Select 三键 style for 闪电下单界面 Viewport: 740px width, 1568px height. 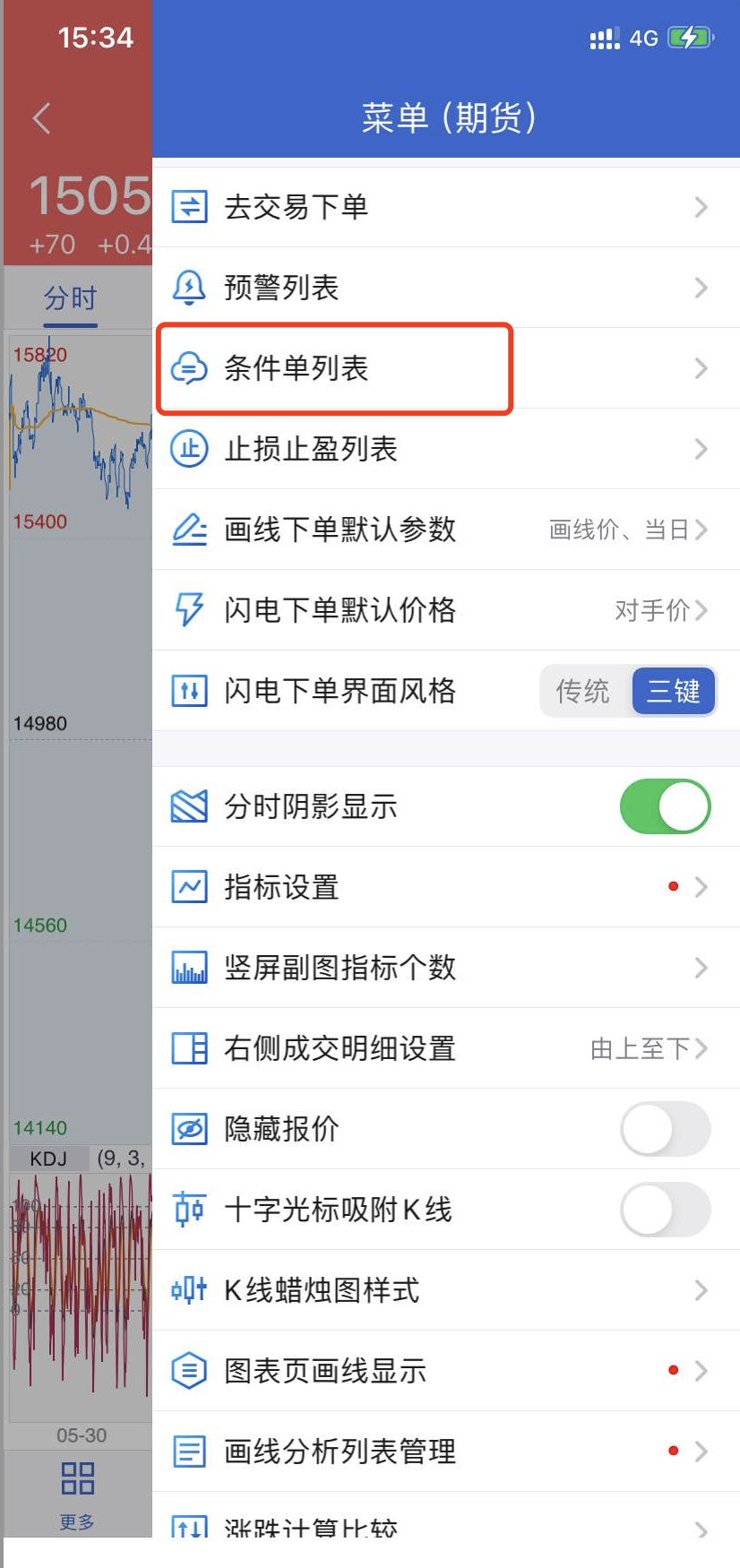point(674,691)
